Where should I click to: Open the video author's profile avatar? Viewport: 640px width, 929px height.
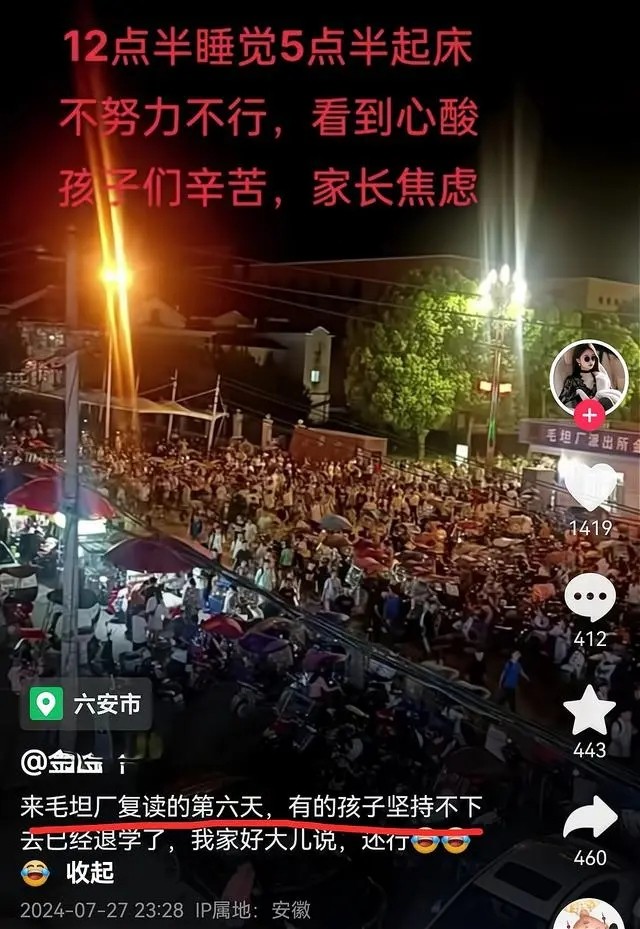[x=588, y=376]
